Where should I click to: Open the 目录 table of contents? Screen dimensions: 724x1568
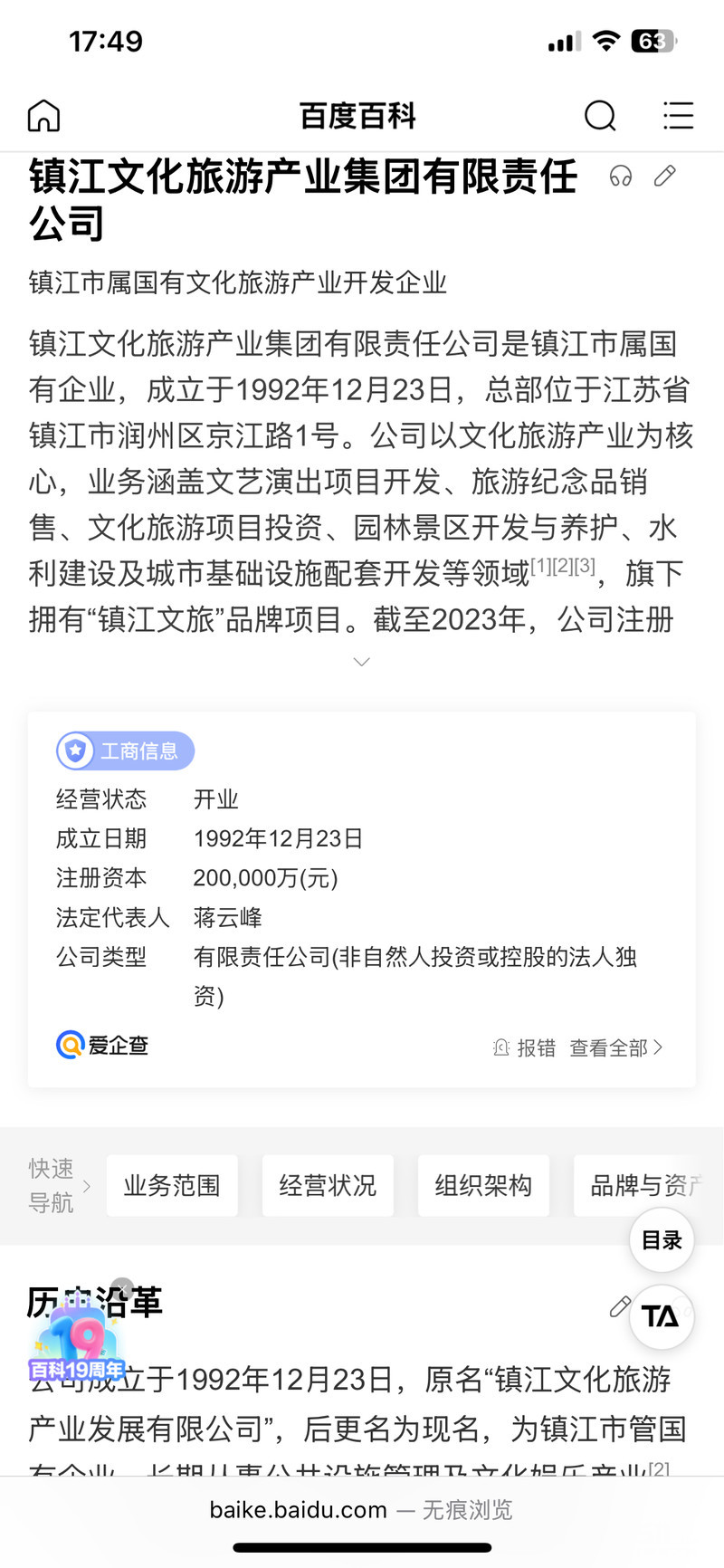pyautogui.click(x=662, y=1240)
